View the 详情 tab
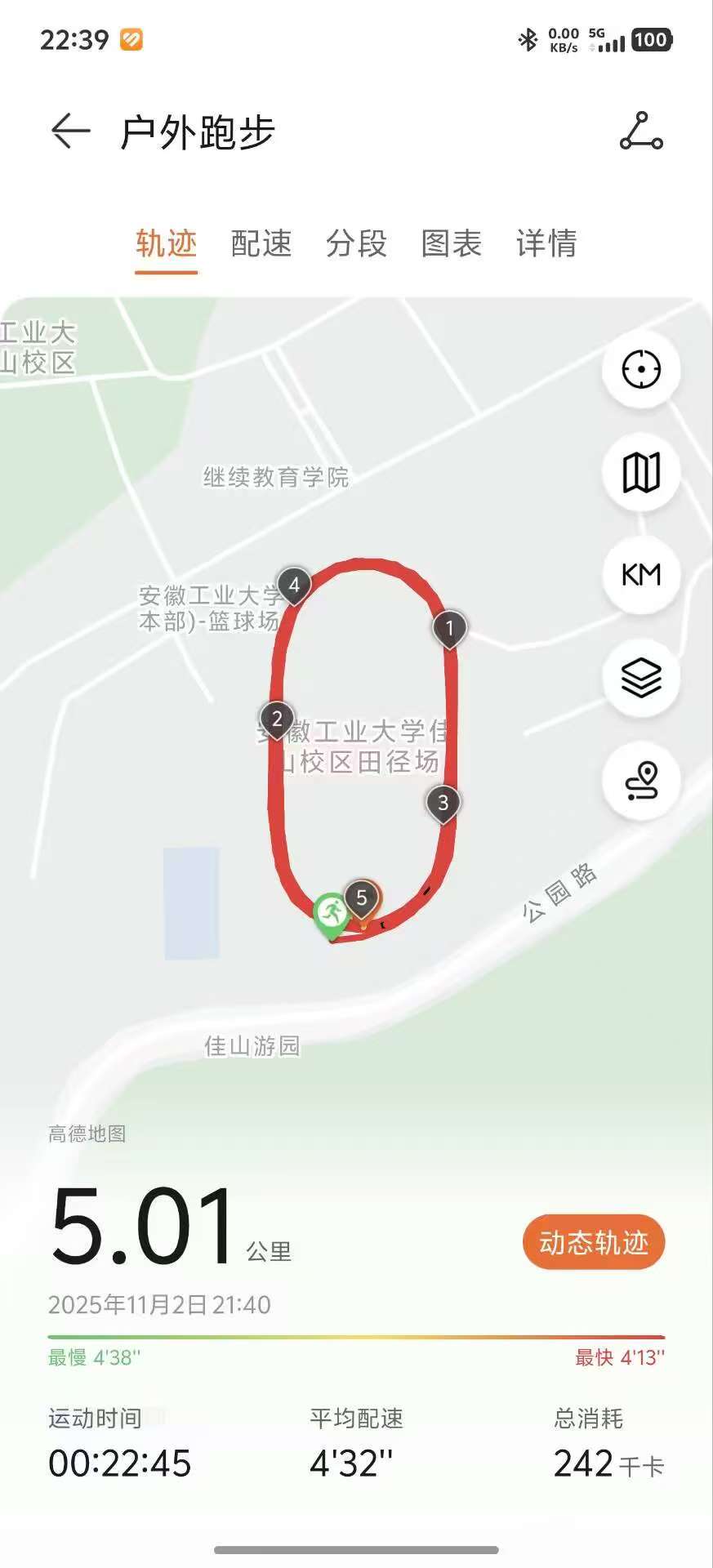This screenshot has width=713, height=1568. click(546, 243)
